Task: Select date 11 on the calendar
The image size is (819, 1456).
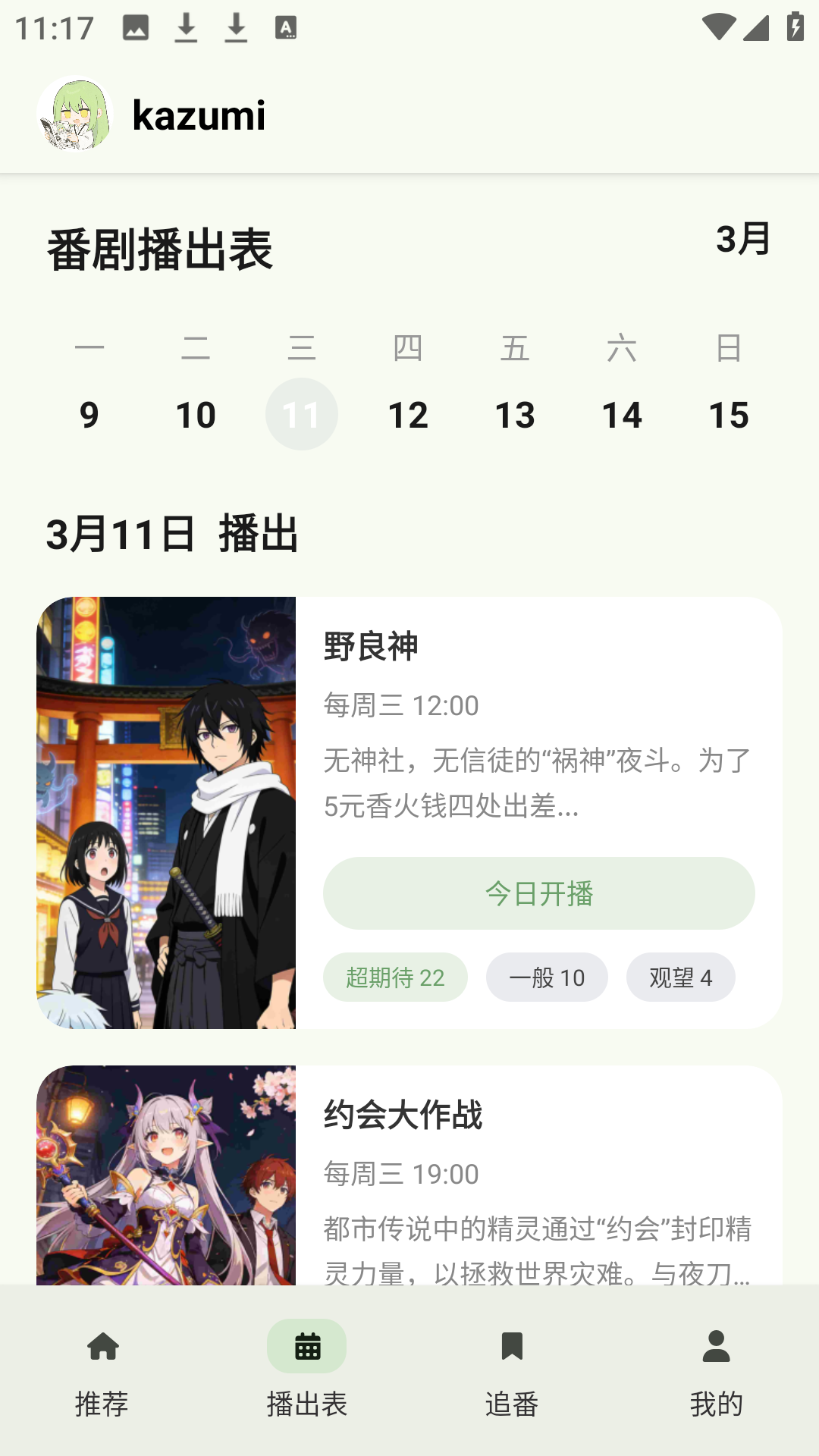Action: pyautogui.click(x=301, y=413)
